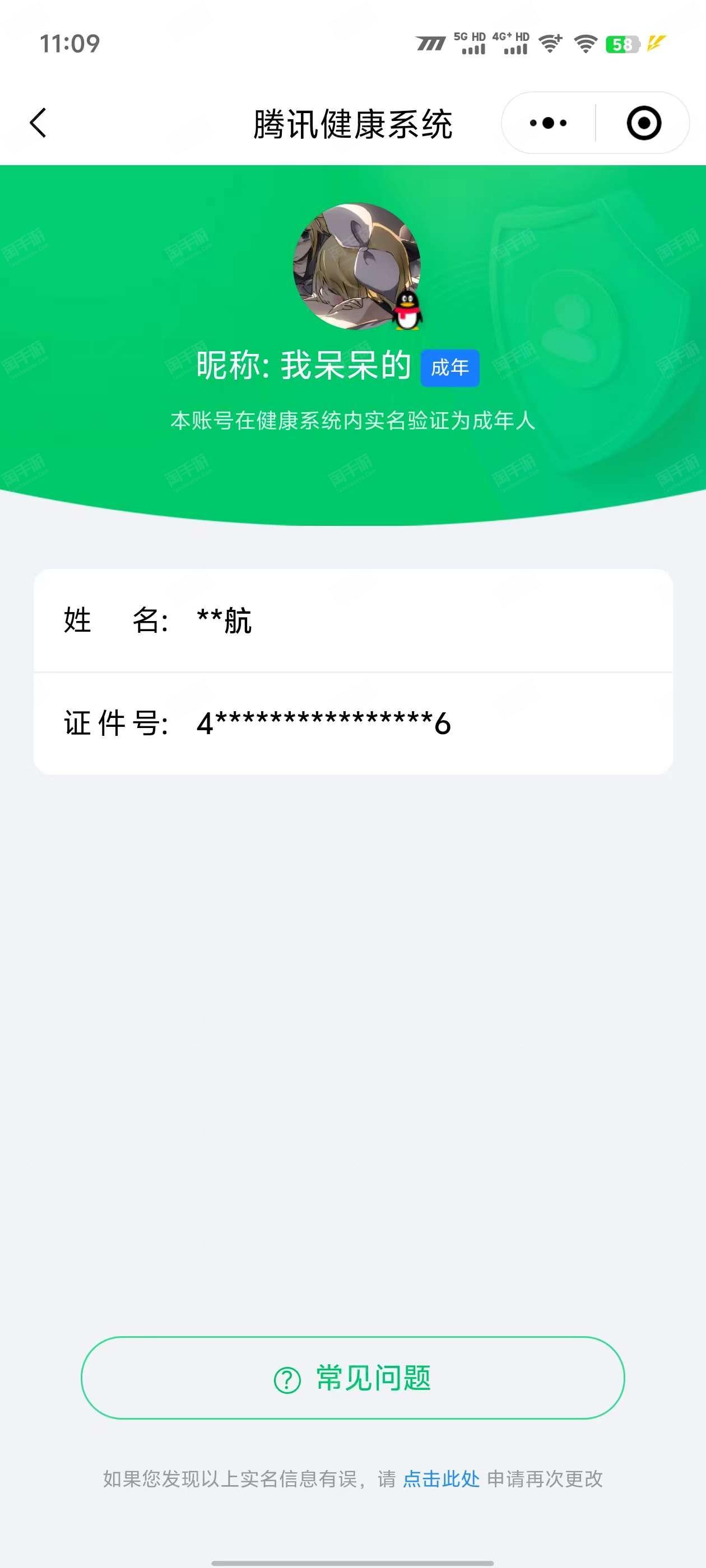
Task: Close the mini program via circle button
Action: 643,123
